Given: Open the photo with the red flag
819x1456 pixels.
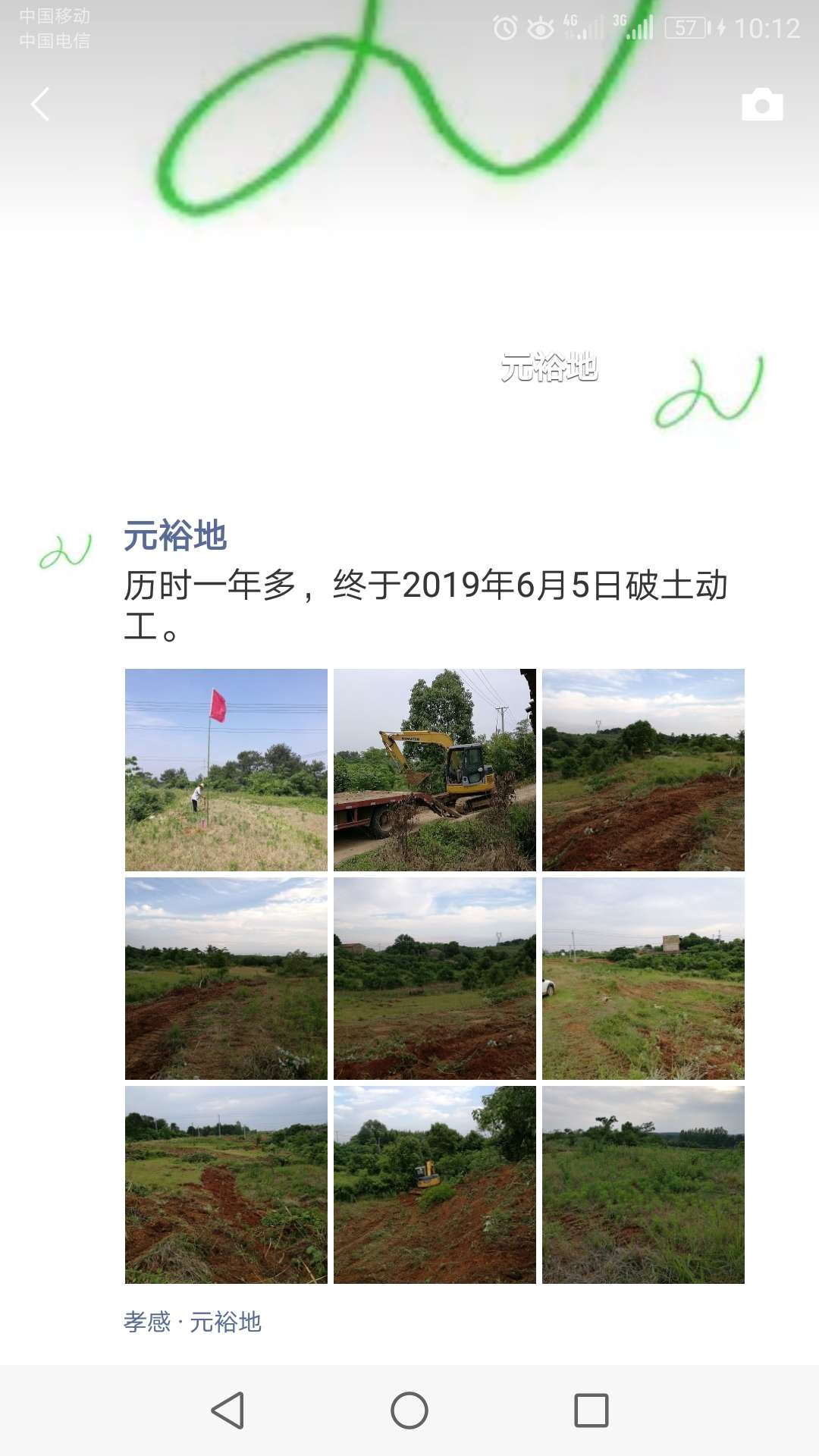Looking at the screenshot, I should point(226,770).
